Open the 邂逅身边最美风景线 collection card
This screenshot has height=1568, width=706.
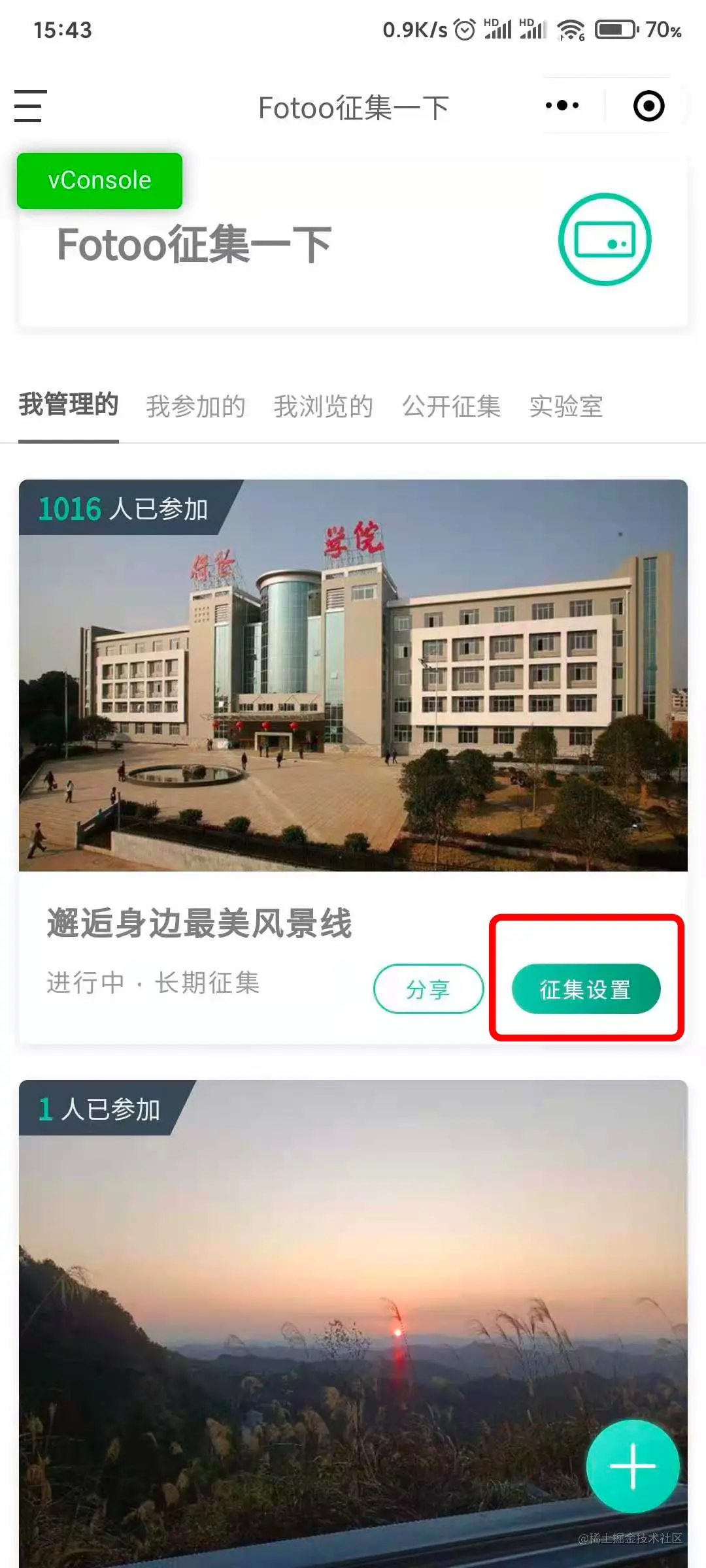[x=353, y=676]
